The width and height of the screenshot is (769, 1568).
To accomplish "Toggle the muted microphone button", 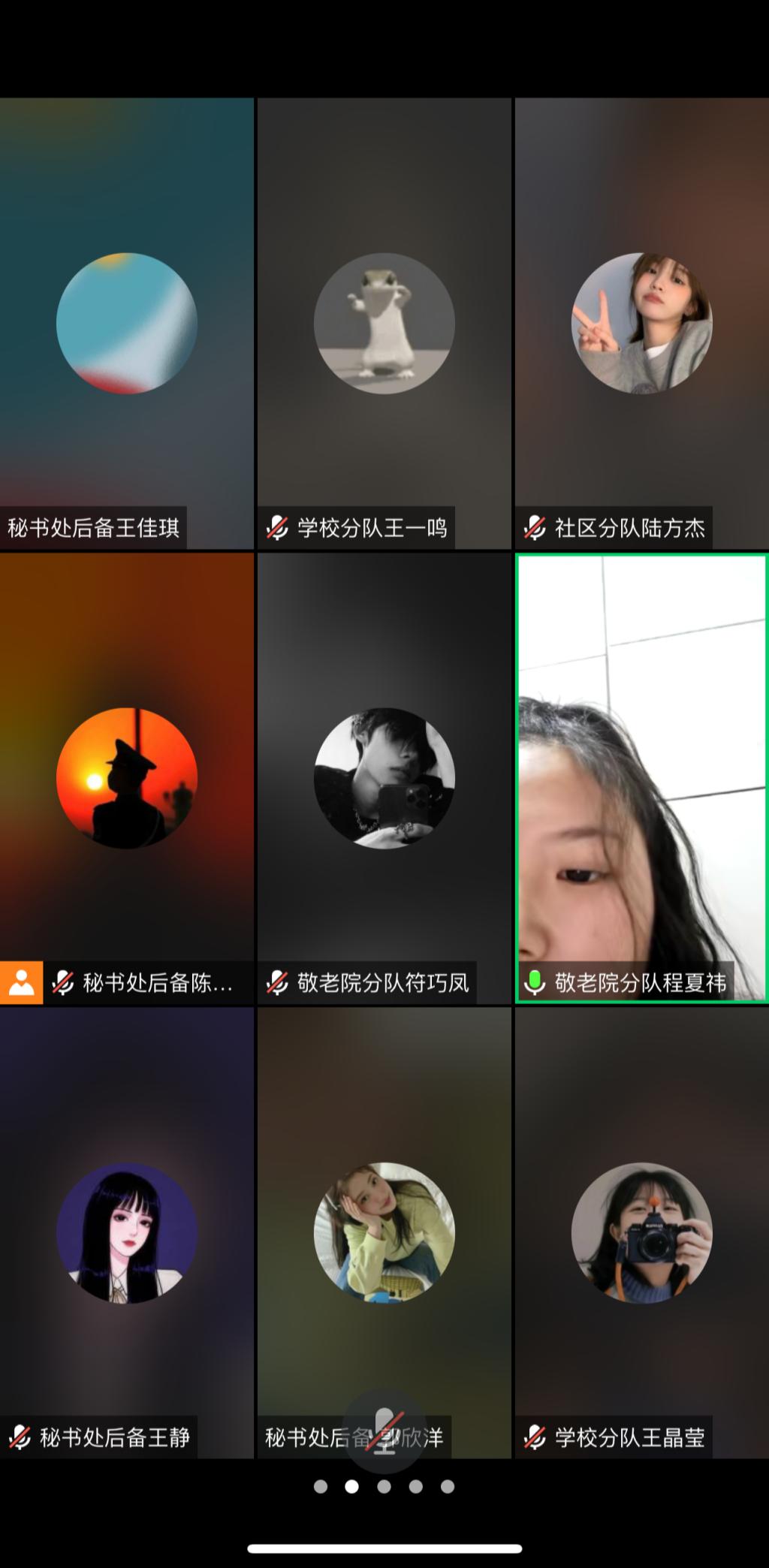I will 384,1431.
